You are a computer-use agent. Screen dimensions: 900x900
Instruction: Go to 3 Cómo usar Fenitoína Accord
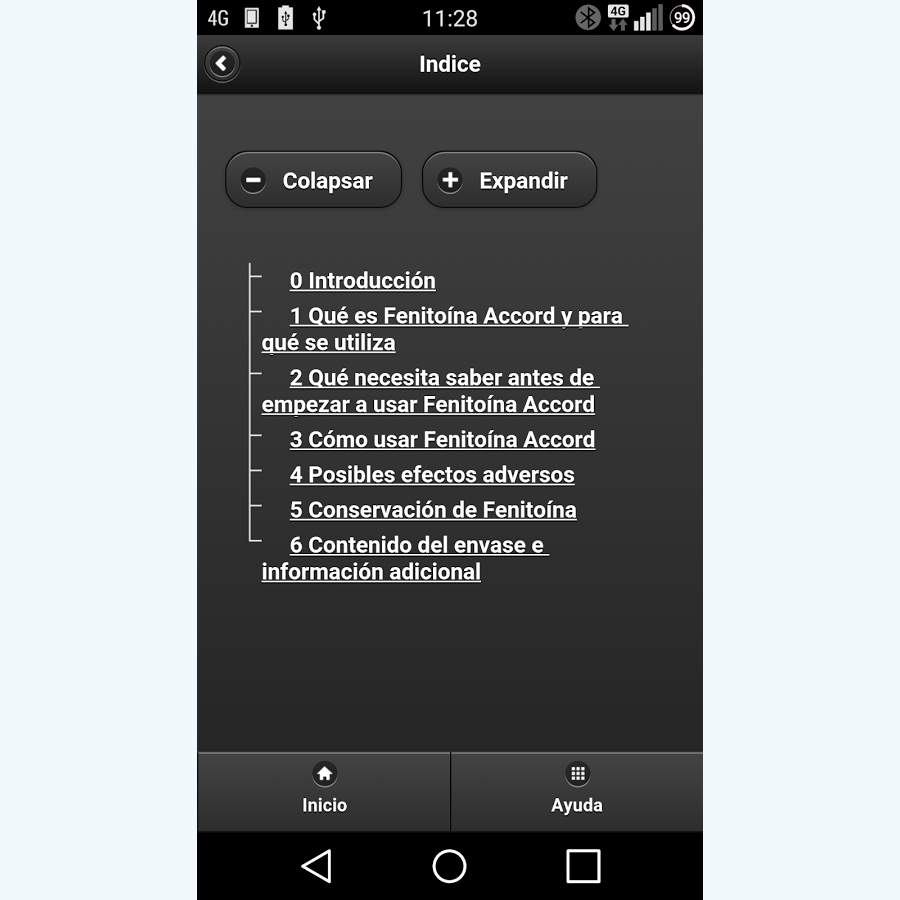[x=442, y=440]
